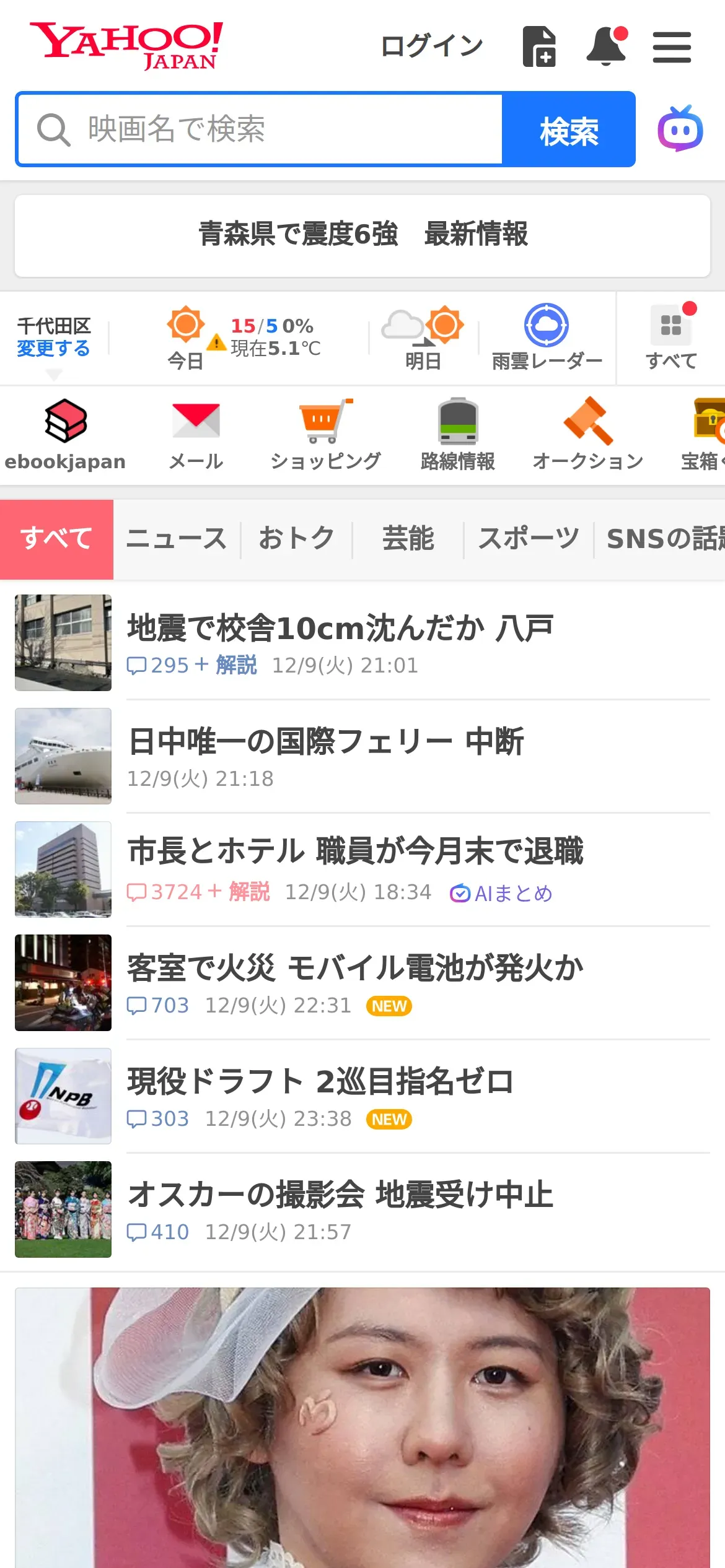
Task: Change location via 変更する
Action: click(53, 349)
